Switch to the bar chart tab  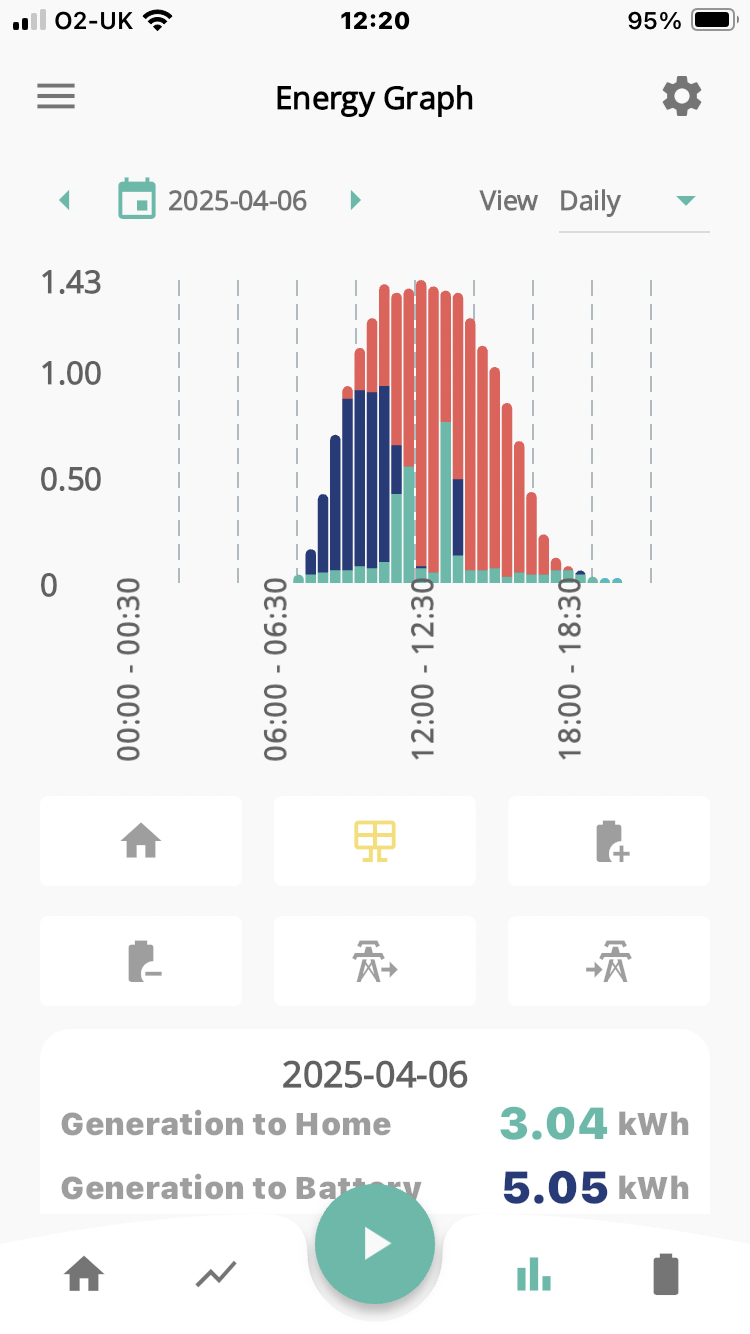click(x=533, y=1275)
